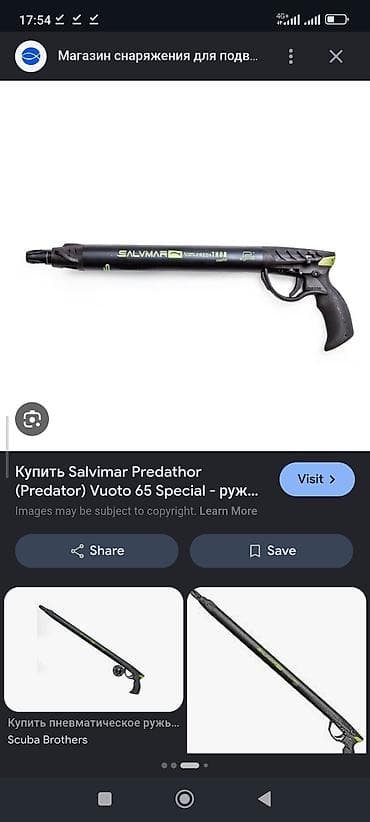Close the image viewer

[335, 56]
